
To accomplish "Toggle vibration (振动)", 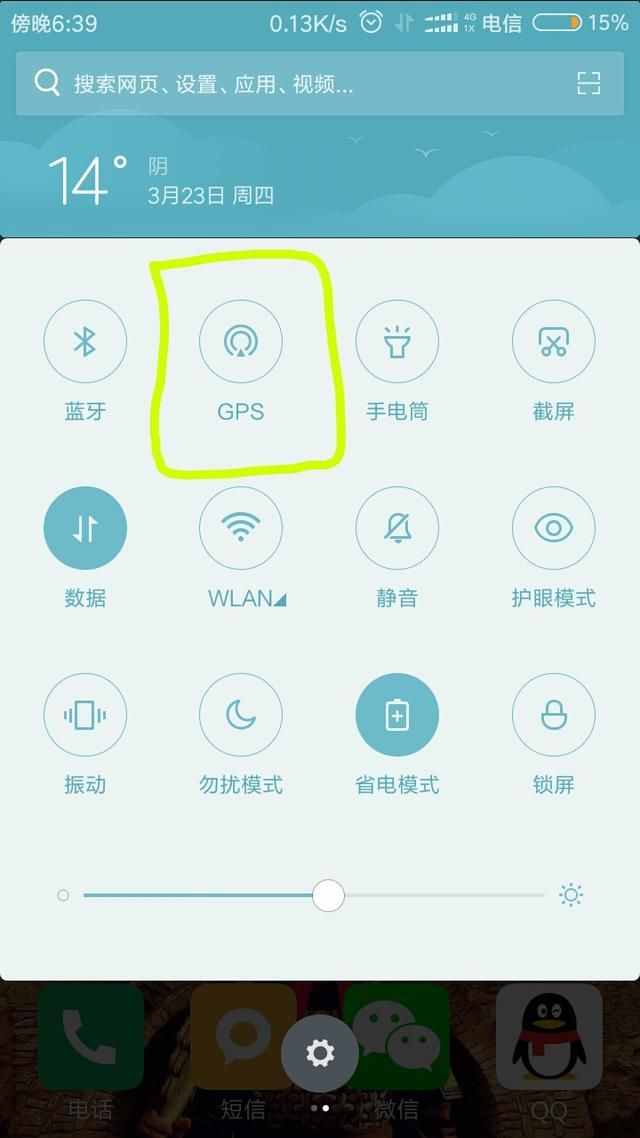I will tap(85, 714).
